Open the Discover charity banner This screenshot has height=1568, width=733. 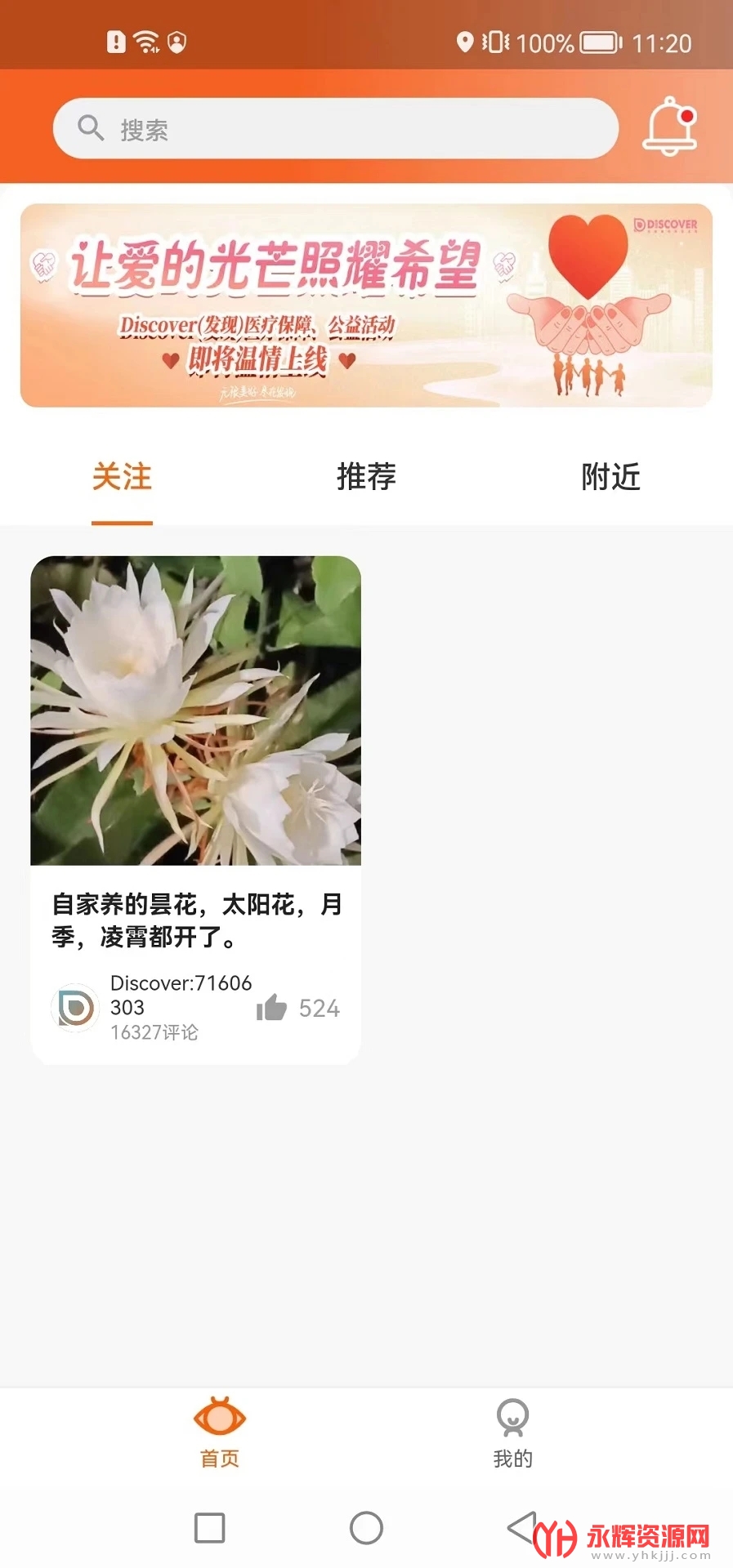point(366,305)
